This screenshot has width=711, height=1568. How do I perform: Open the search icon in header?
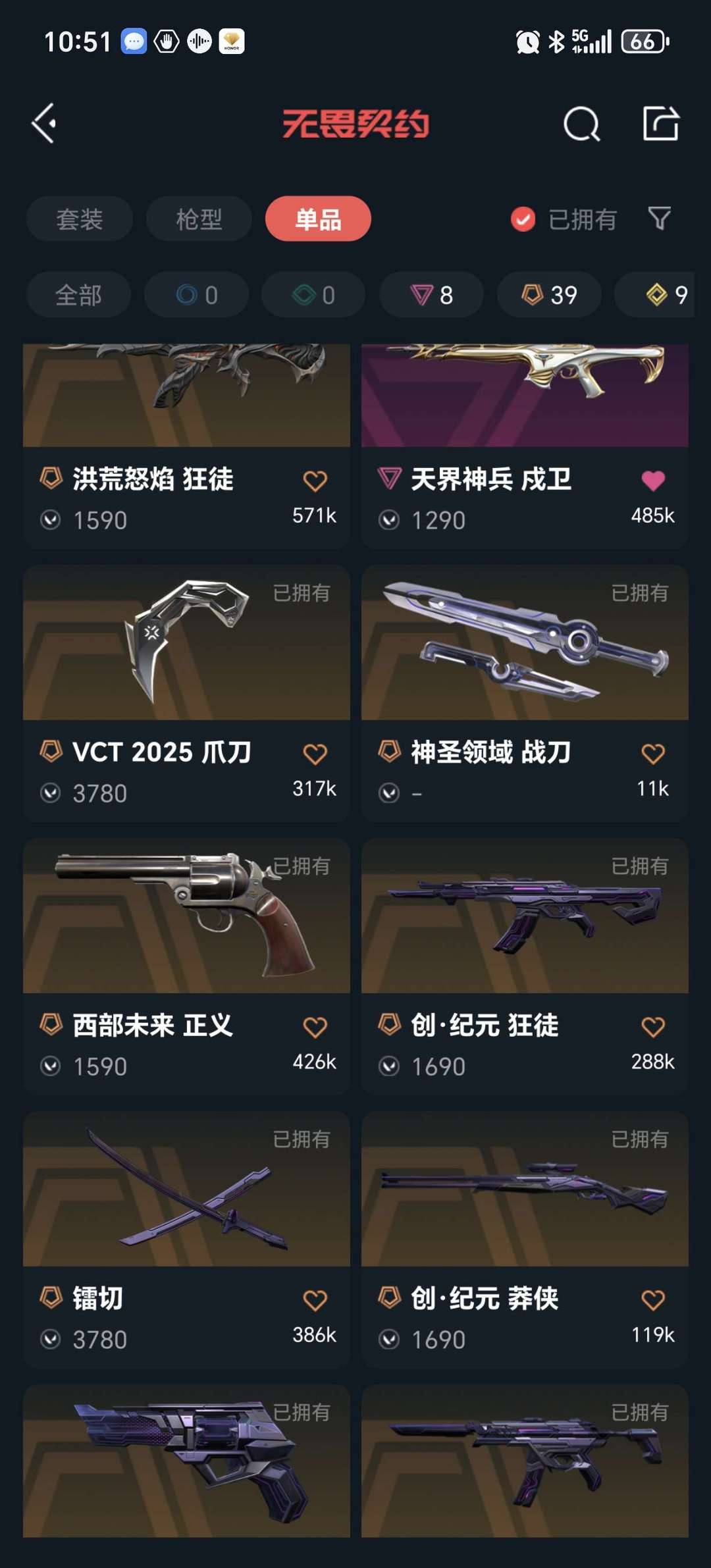(581, 124)
